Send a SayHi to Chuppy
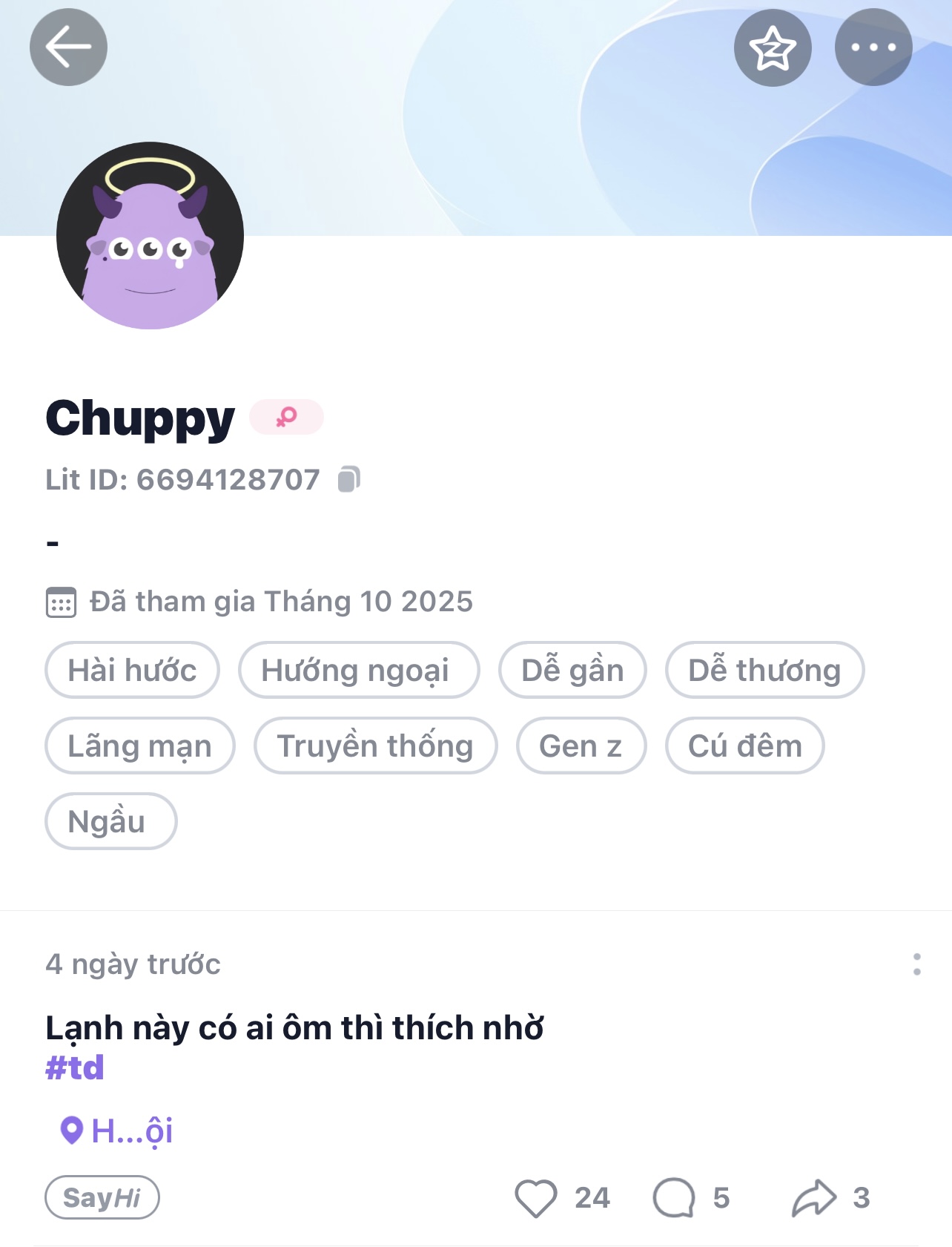Viewport: 952px width, 1247px height. (x=102, y=1197)
